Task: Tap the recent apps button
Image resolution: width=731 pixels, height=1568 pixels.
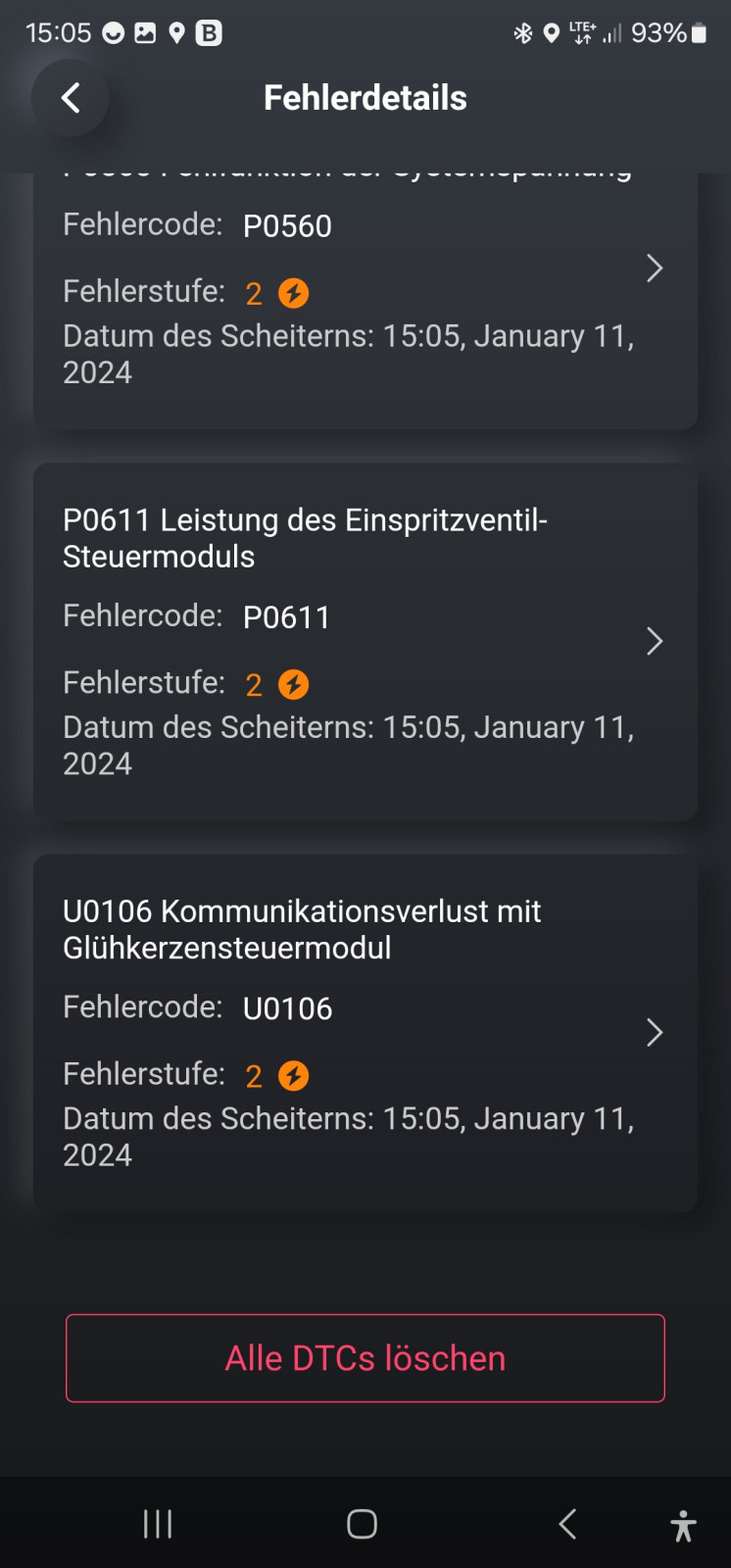Action: tap(157, 1523)
